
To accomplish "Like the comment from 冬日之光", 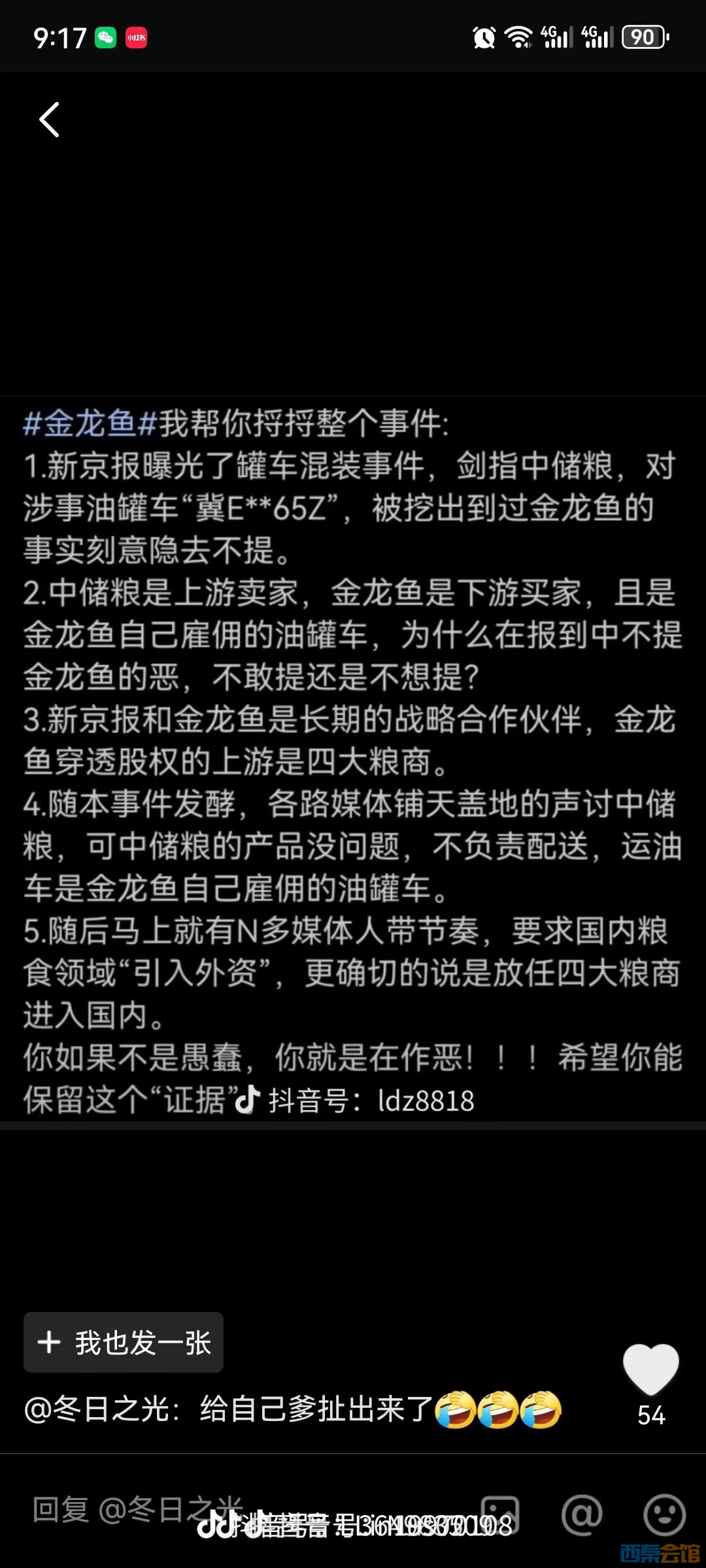I will [x=650, y=1369].
